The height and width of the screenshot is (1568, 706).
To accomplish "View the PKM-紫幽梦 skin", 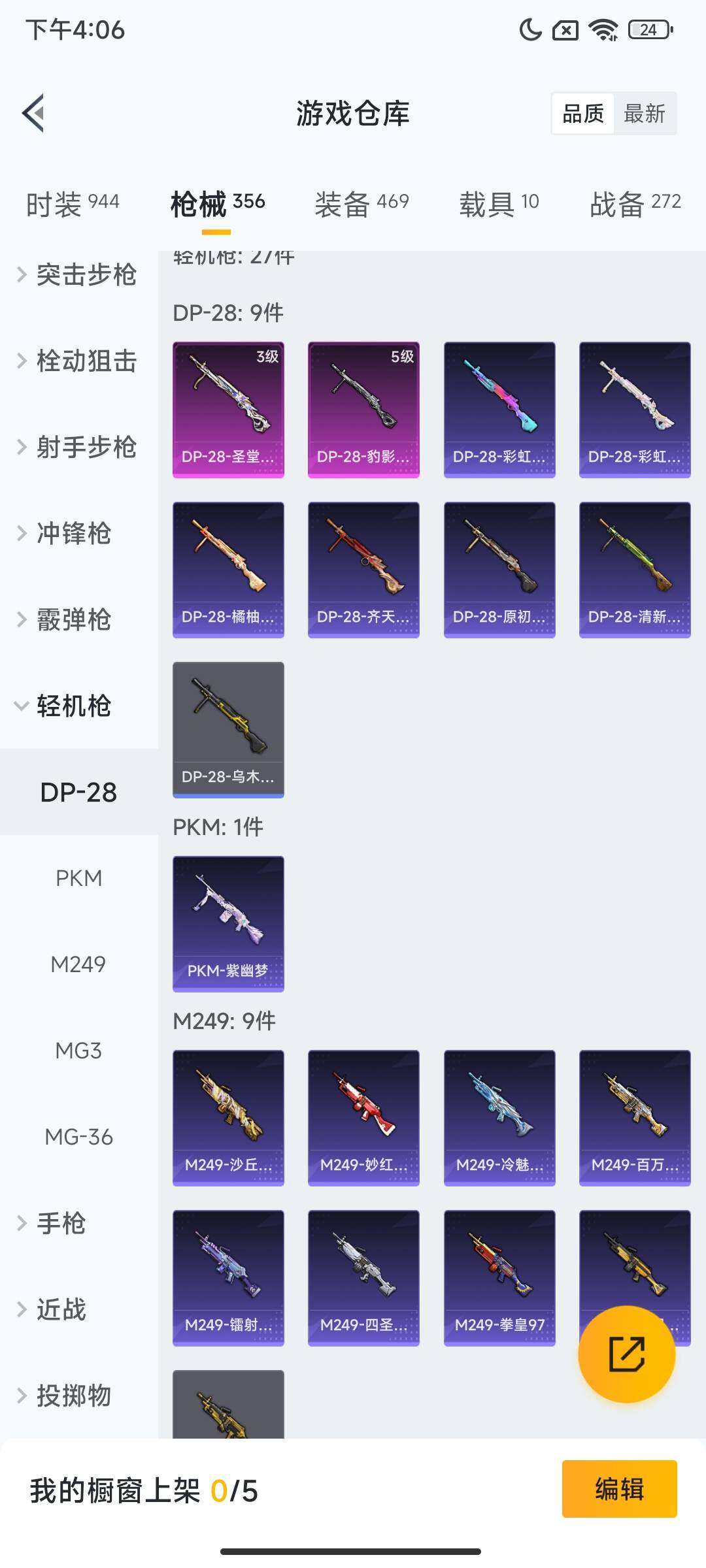I will pos(228,923).
